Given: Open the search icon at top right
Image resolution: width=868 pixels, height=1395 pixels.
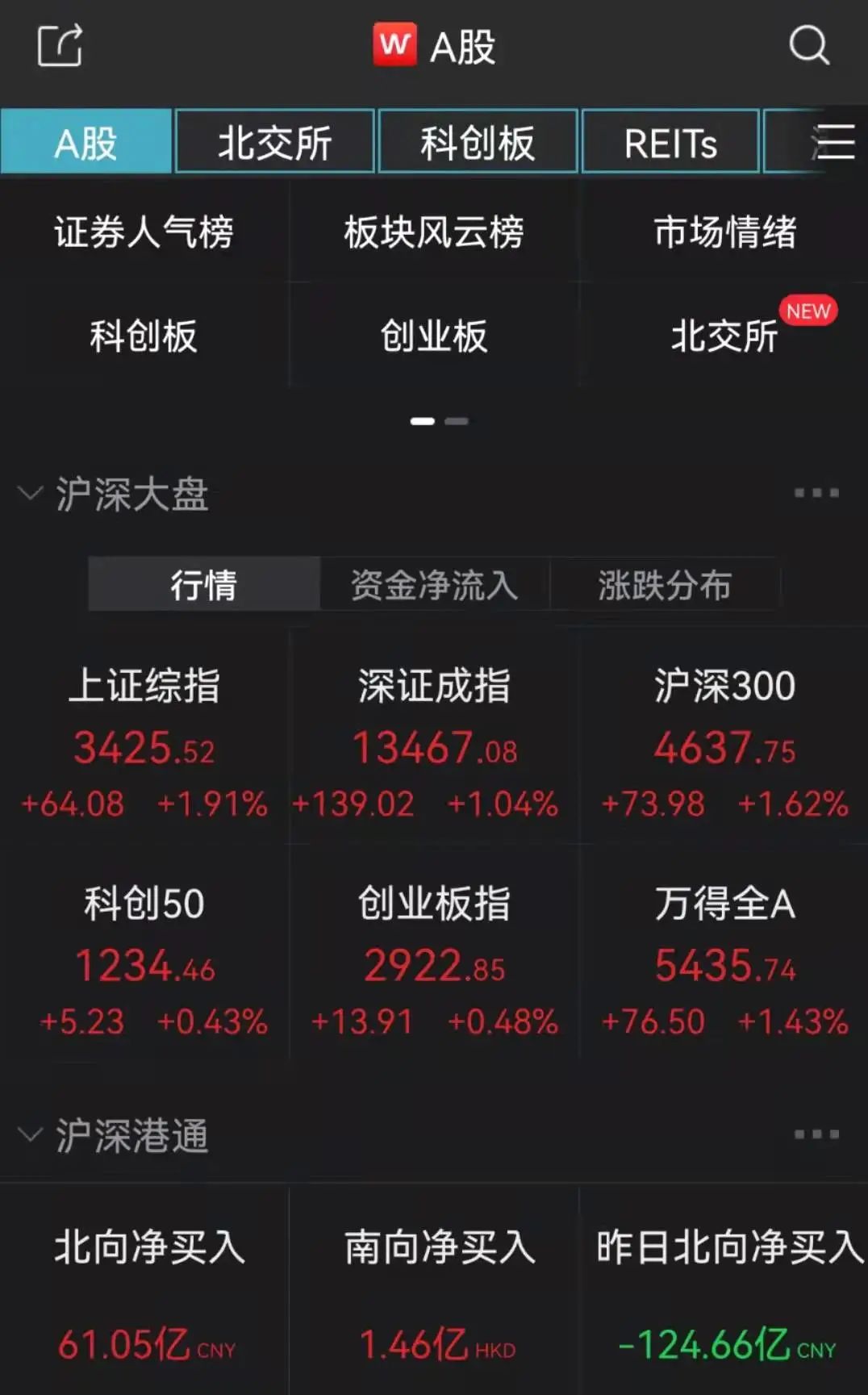Looking at the screenshot, I should (811, 46).
